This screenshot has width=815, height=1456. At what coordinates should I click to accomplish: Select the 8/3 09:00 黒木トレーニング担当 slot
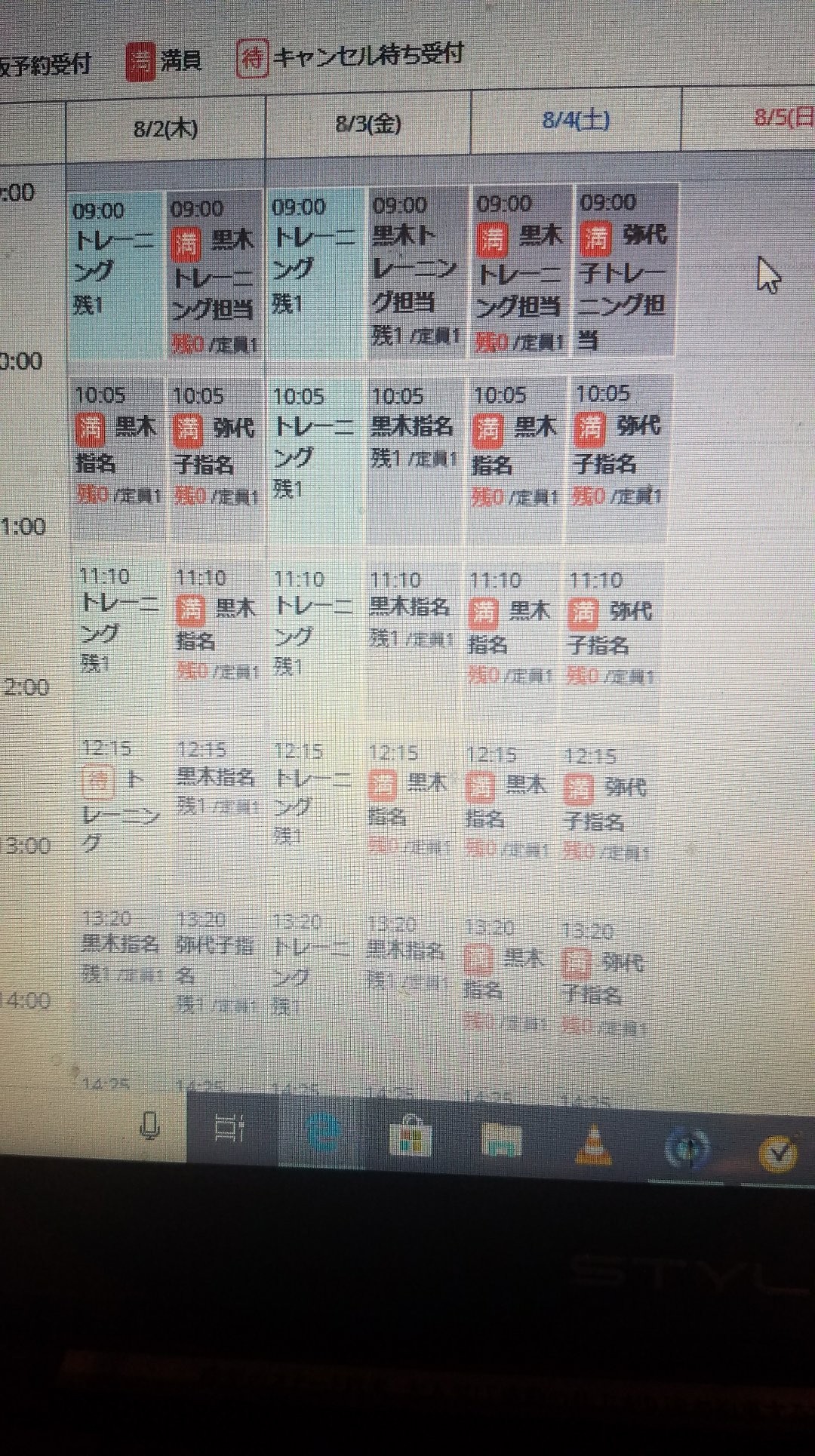click(415, 268)
